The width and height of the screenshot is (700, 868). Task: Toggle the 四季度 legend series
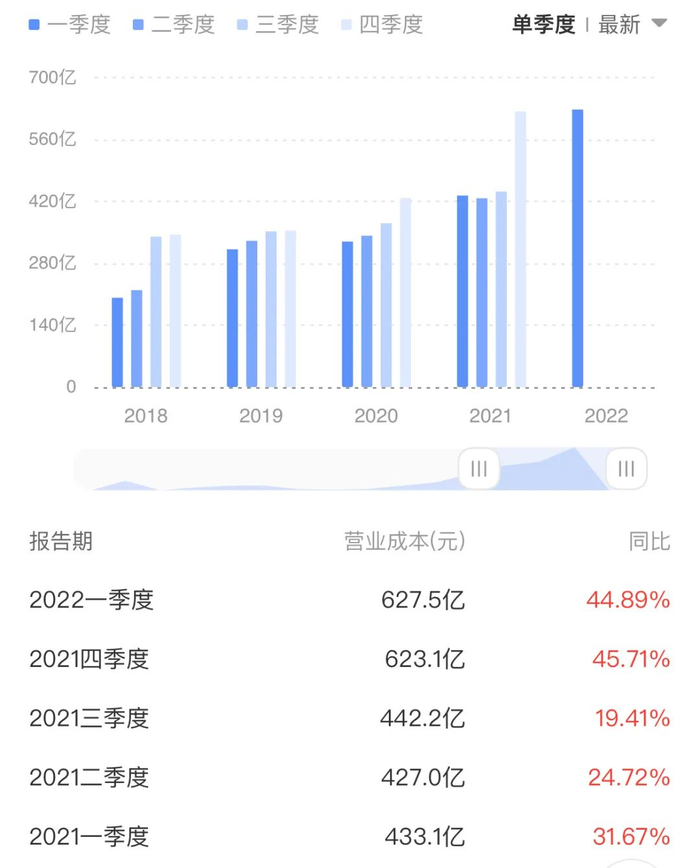click(382, 25)
